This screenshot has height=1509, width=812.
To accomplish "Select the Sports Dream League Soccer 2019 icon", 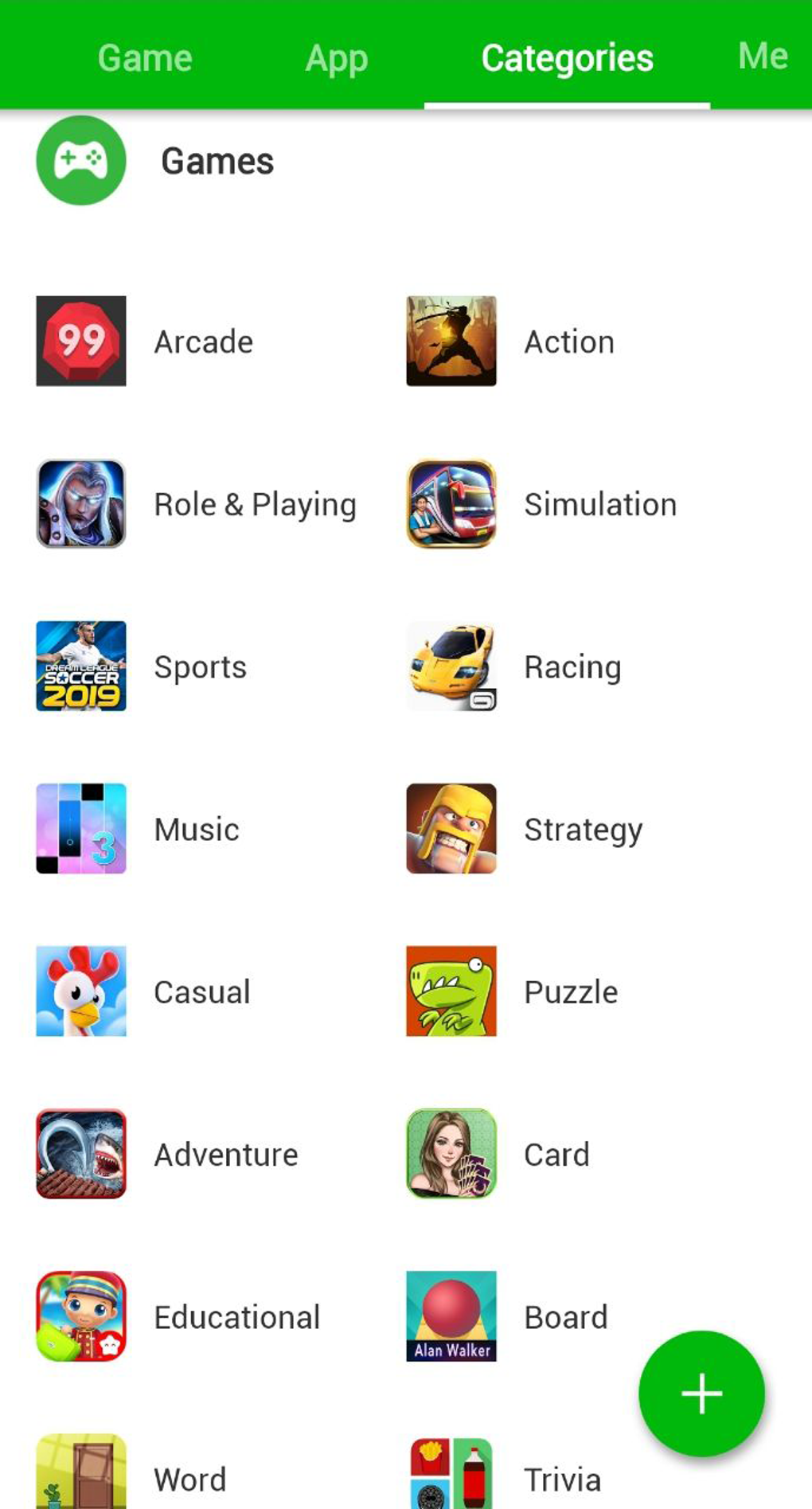I will pyautogui.click(x=80, y=667).
